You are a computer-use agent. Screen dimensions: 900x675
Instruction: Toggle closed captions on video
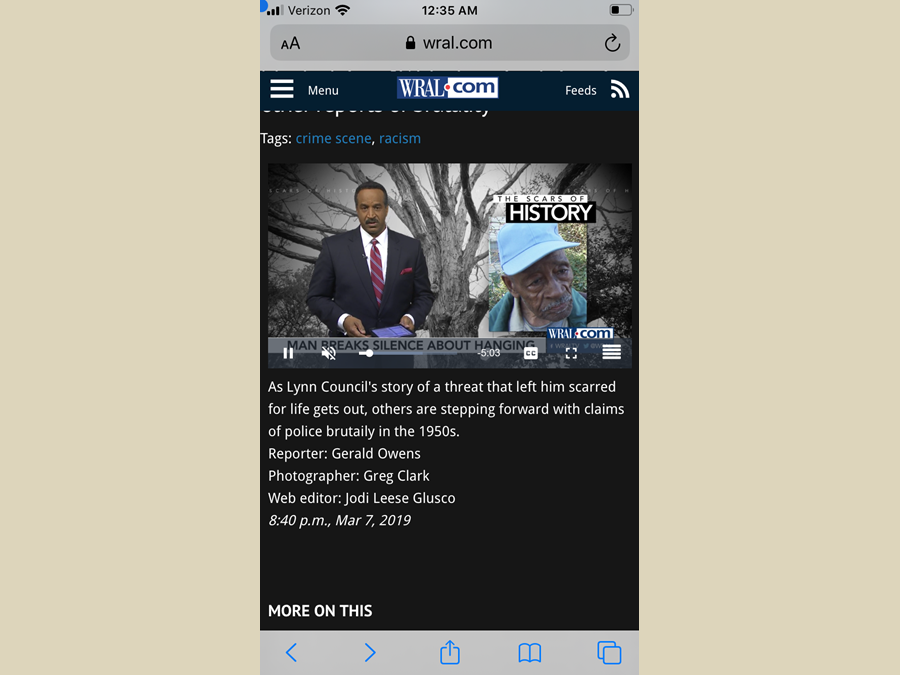[531, 353]
